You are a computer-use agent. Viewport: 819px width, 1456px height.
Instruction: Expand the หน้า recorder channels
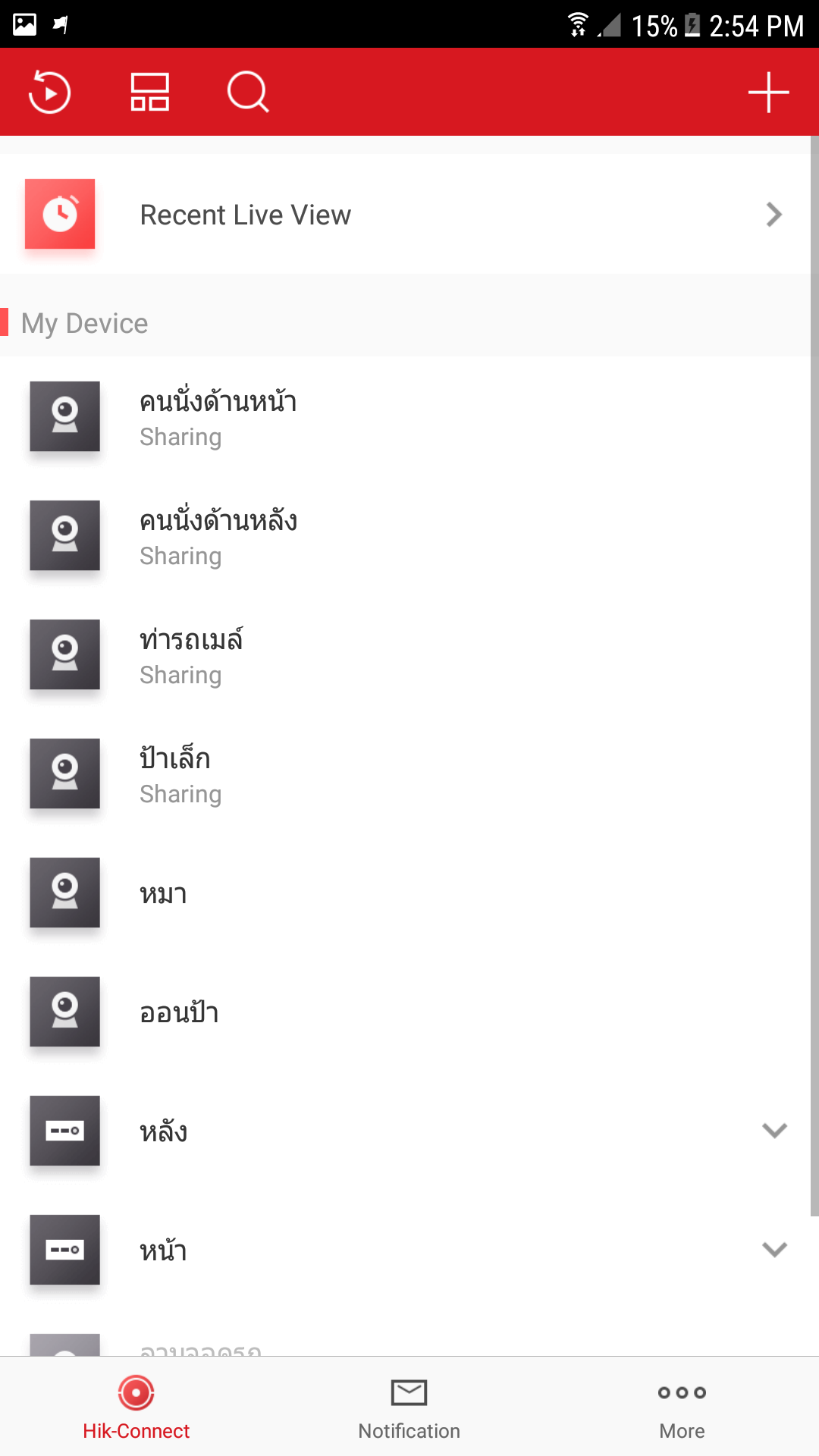pyautogui.click(x=774, y=1250)
